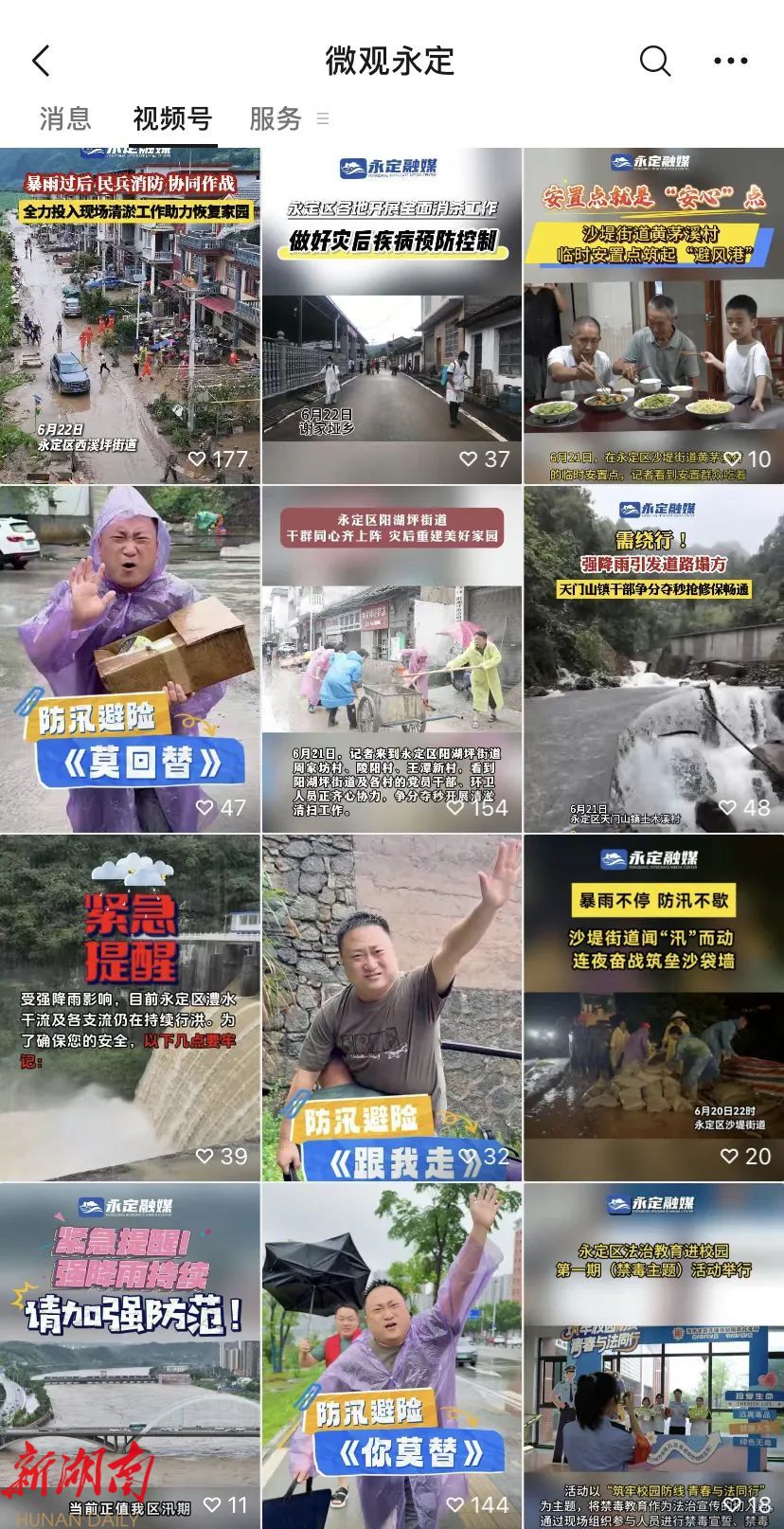Screen dimensions: 784x1529
Task: Watch the 防汛避险《跟我走》 video
Action: coord(392,1007)
